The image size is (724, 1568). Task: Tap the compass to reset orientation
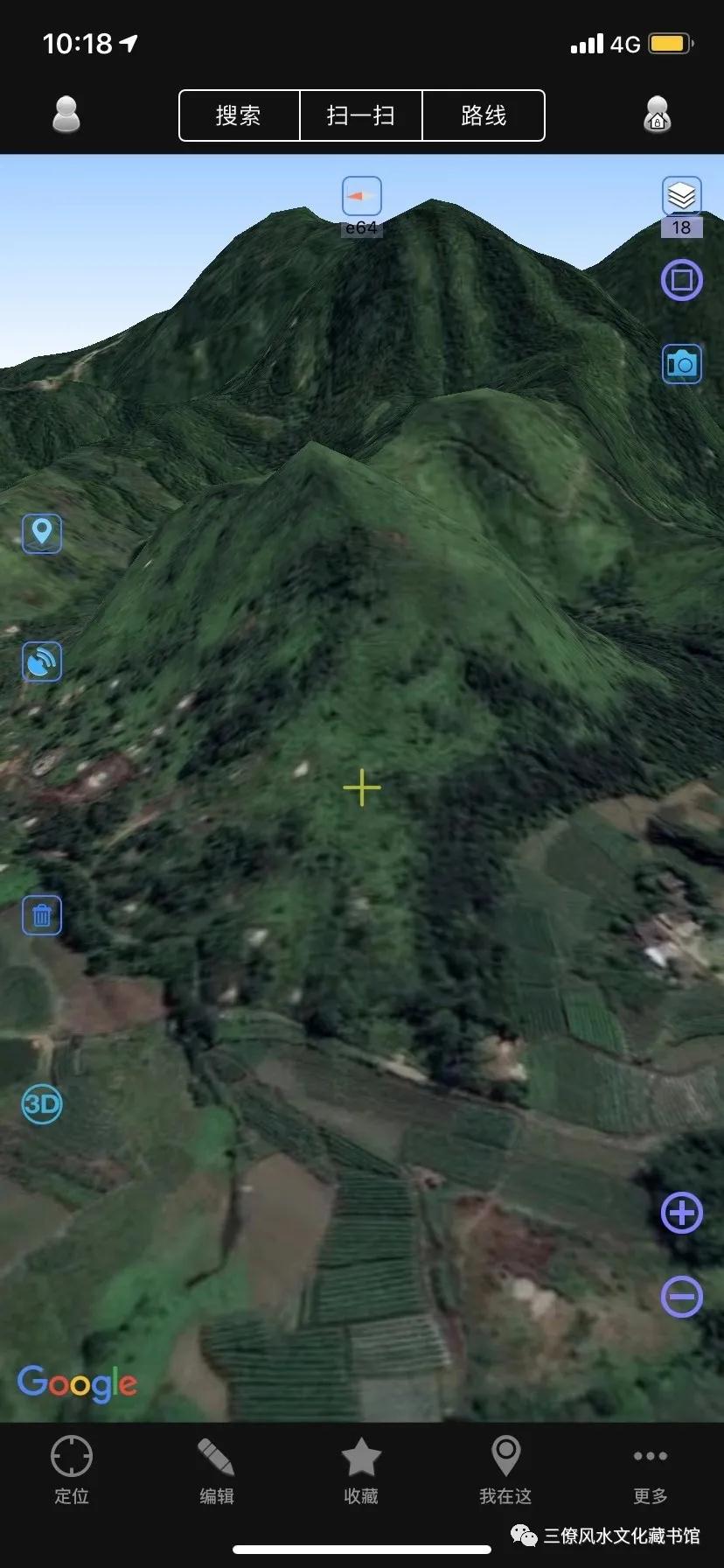click(361, 197)
